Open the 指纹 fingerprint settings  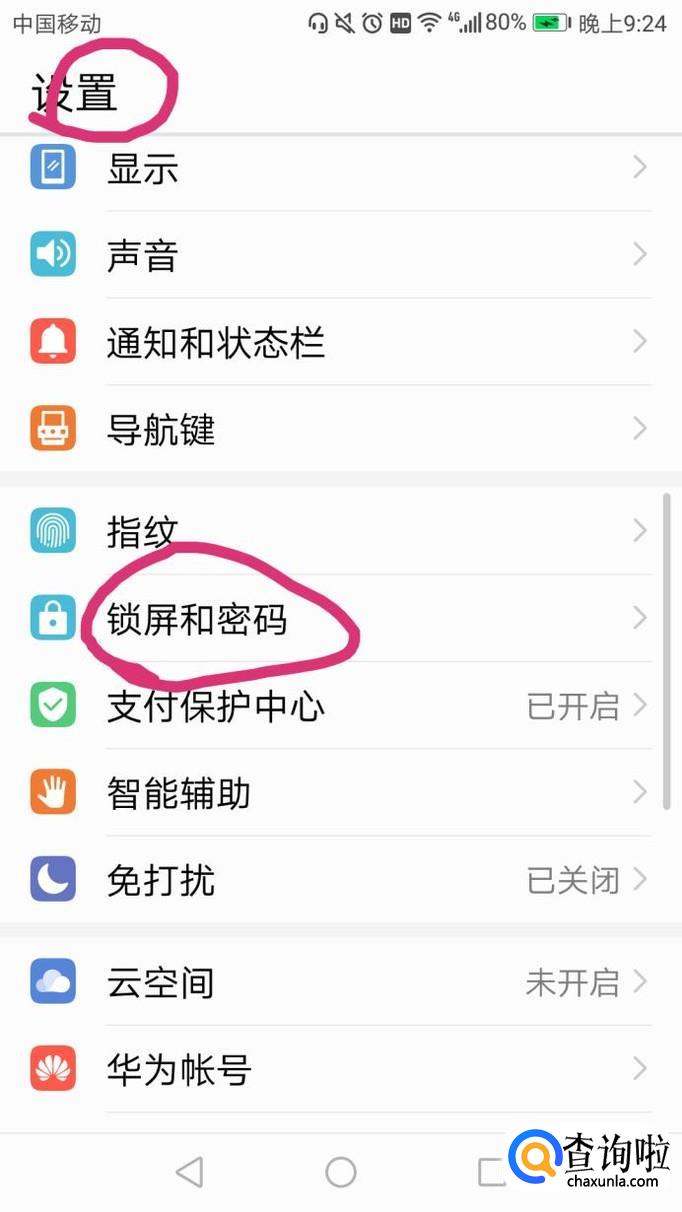(x=341, y=531)
